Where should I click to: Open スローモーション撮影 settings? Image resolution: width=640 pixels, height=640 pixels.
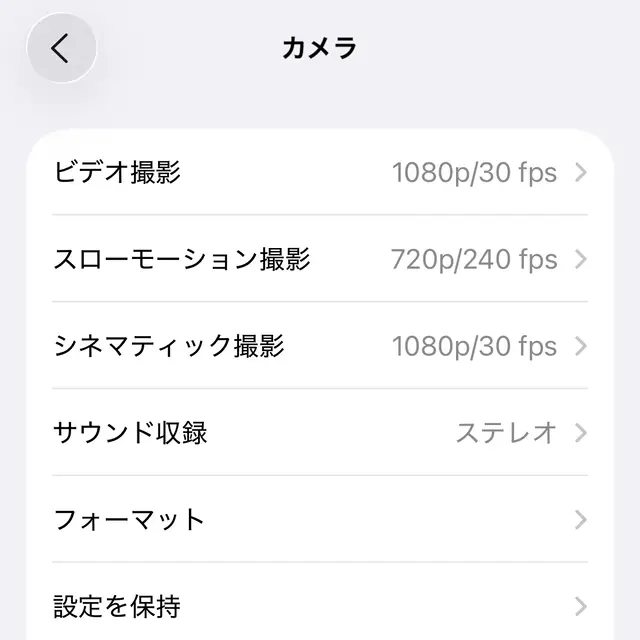coord(320,260)
